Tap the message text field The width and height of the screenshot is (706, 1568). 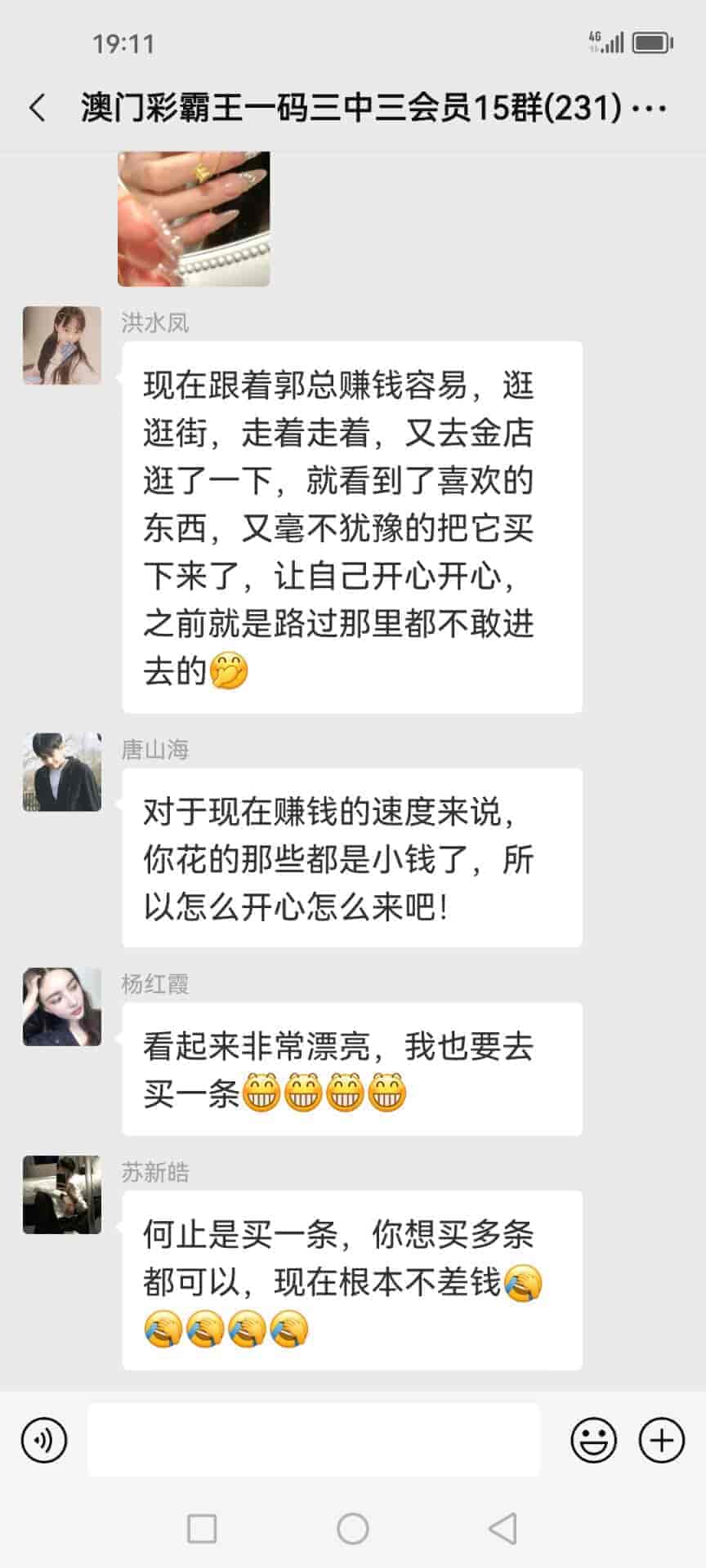pyautogui.click(x=314, y=1440)
